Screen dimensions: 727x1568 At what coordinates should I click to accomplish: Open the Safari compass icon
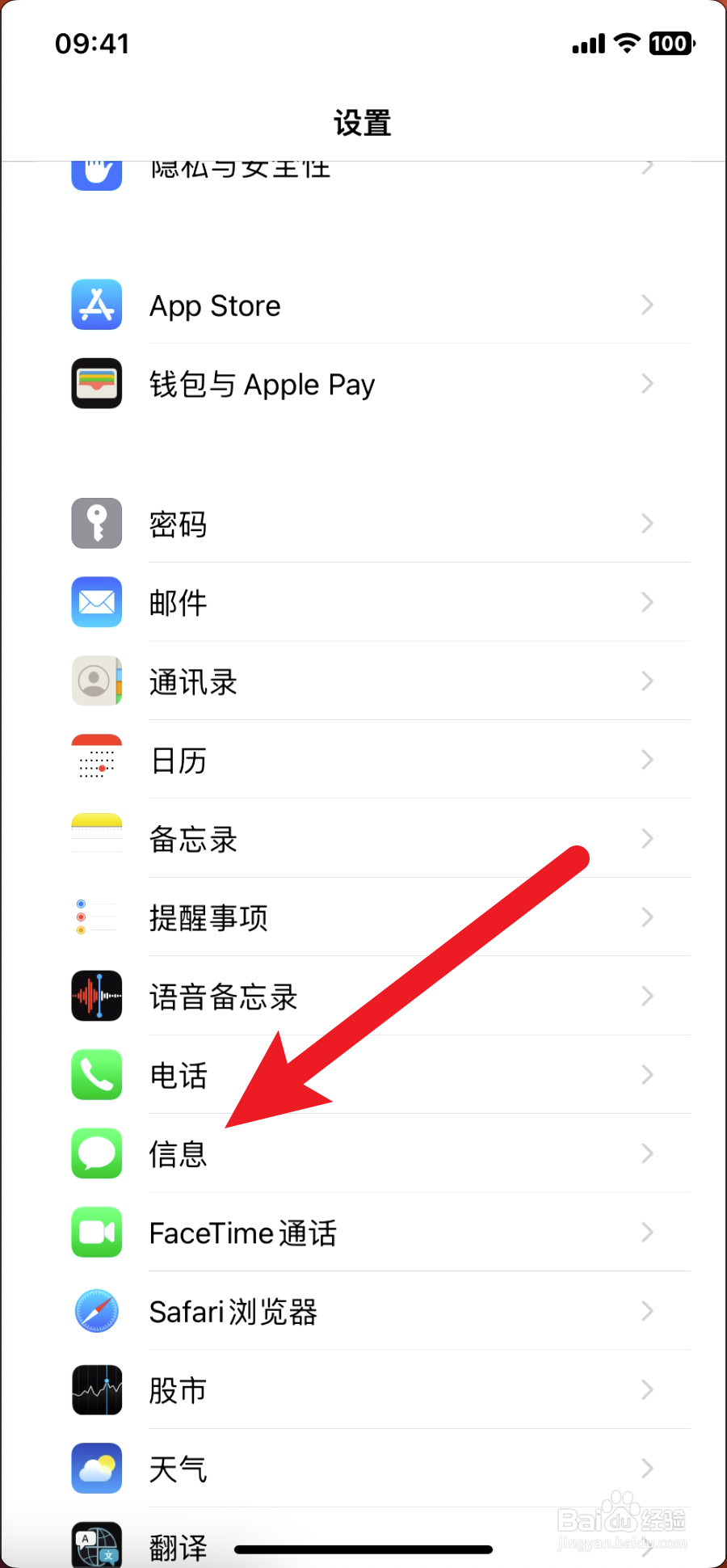tap(96, 1311)
